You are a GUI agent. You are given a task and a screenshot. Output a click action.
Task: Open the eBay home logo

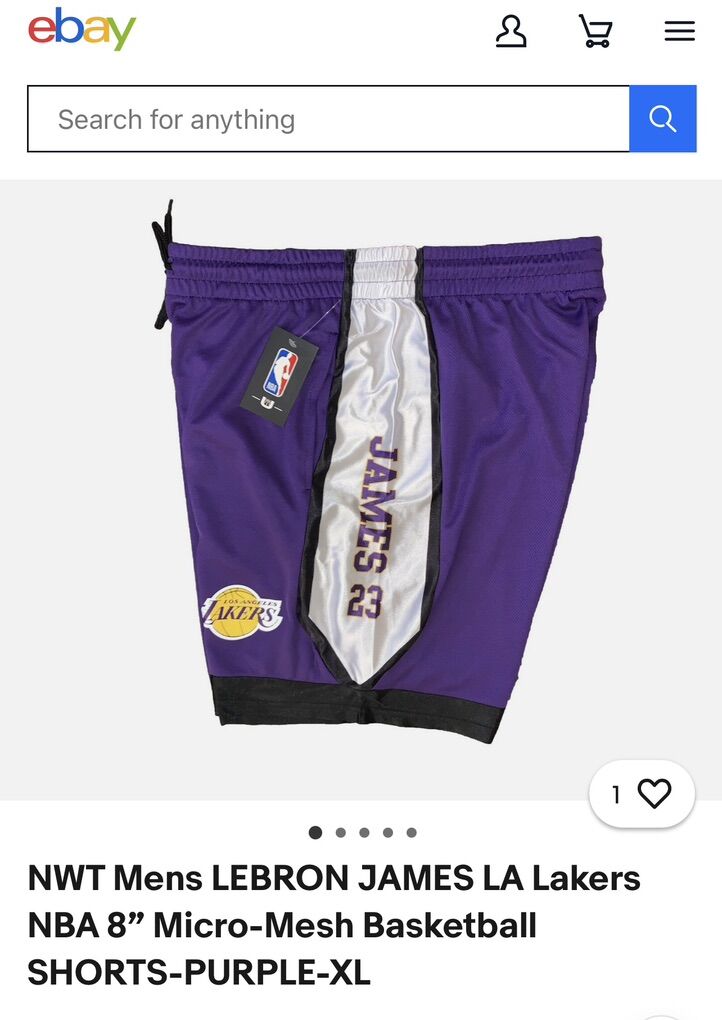tap(82, 30)
